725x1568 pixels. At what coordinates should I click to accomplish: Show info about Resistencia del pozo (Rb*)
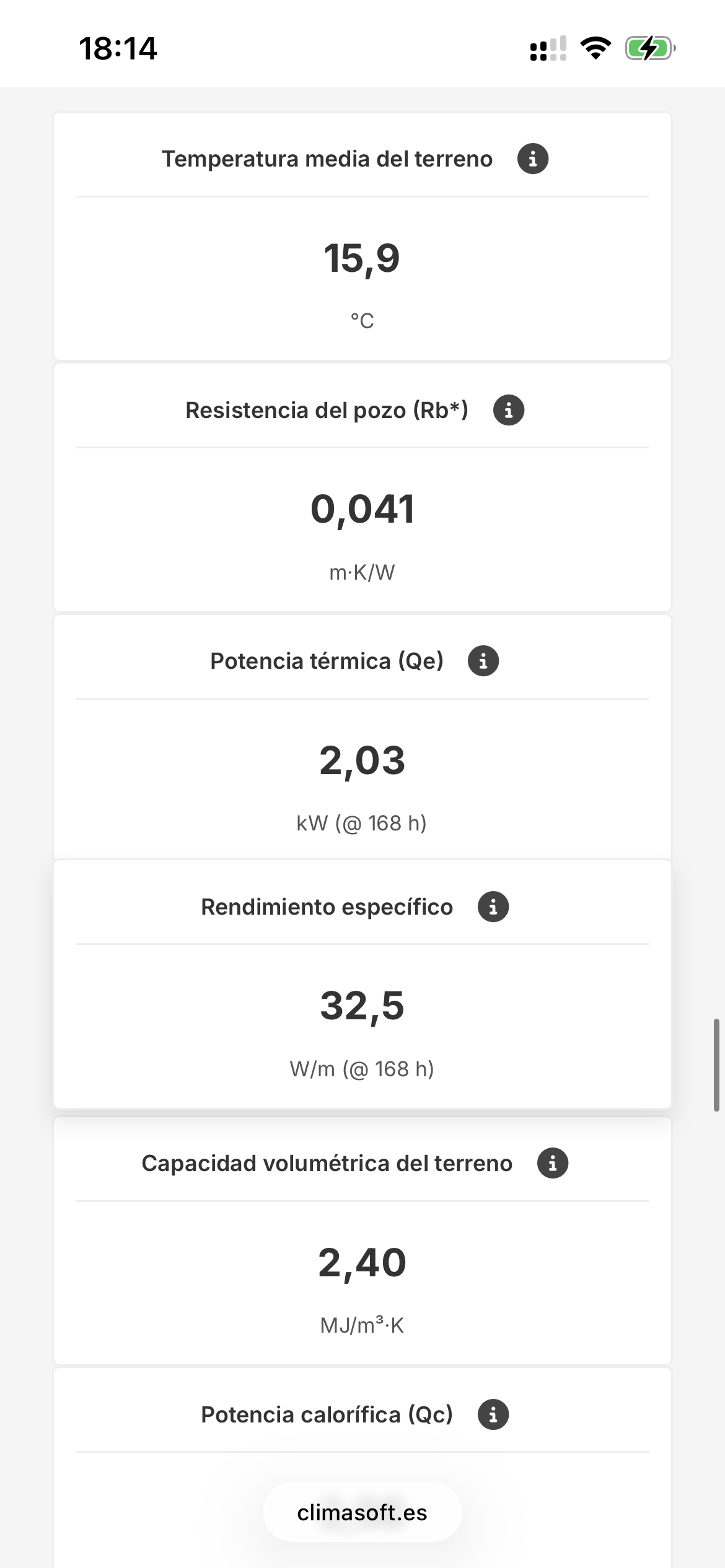(509, 410)
